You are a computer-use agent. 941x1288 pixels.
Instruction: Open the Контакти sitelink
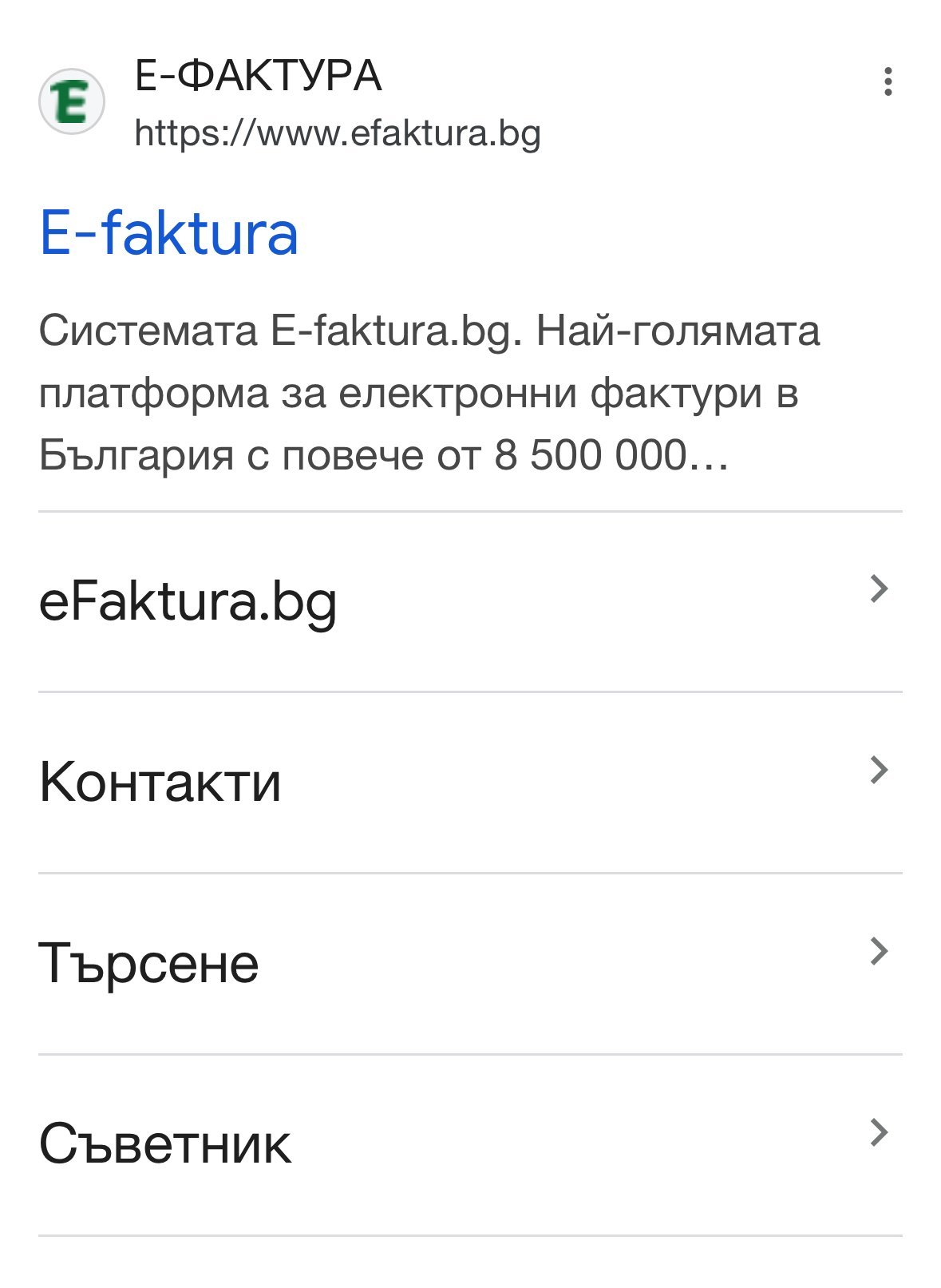click(160, 782)
